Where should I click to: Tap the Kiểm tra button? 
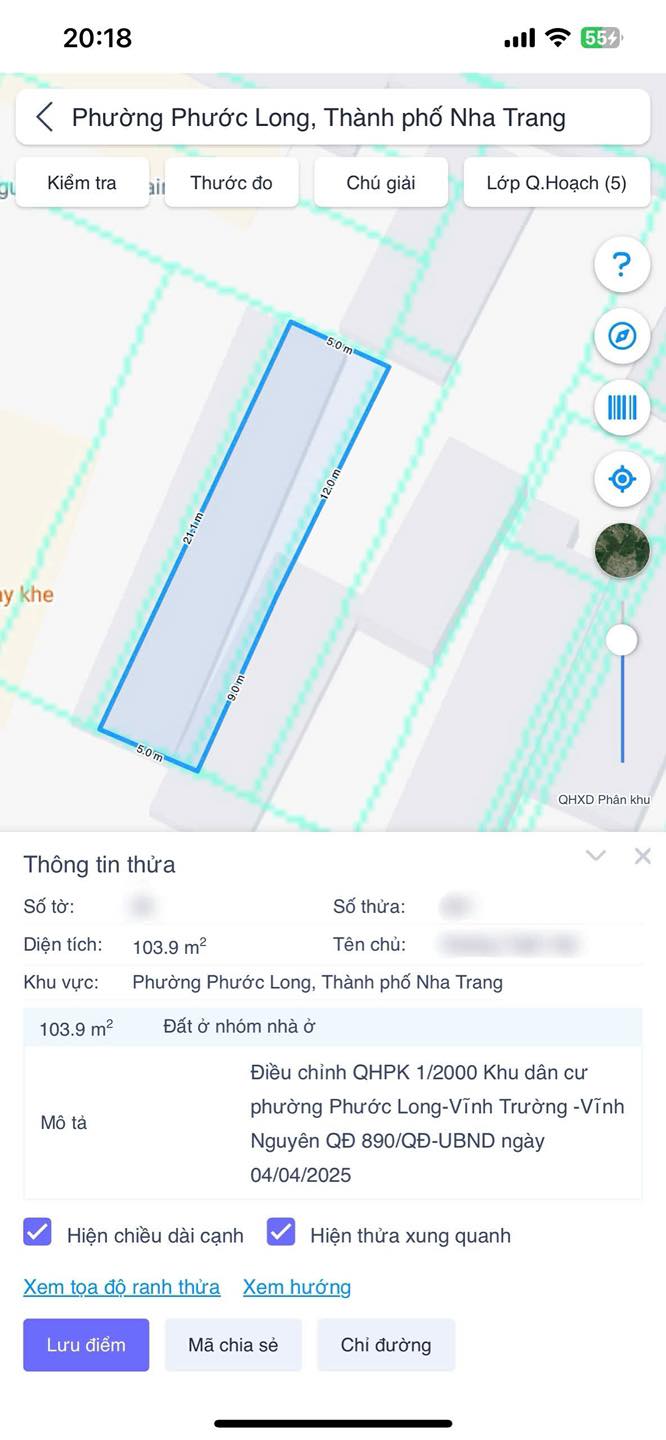coord(82,183)
